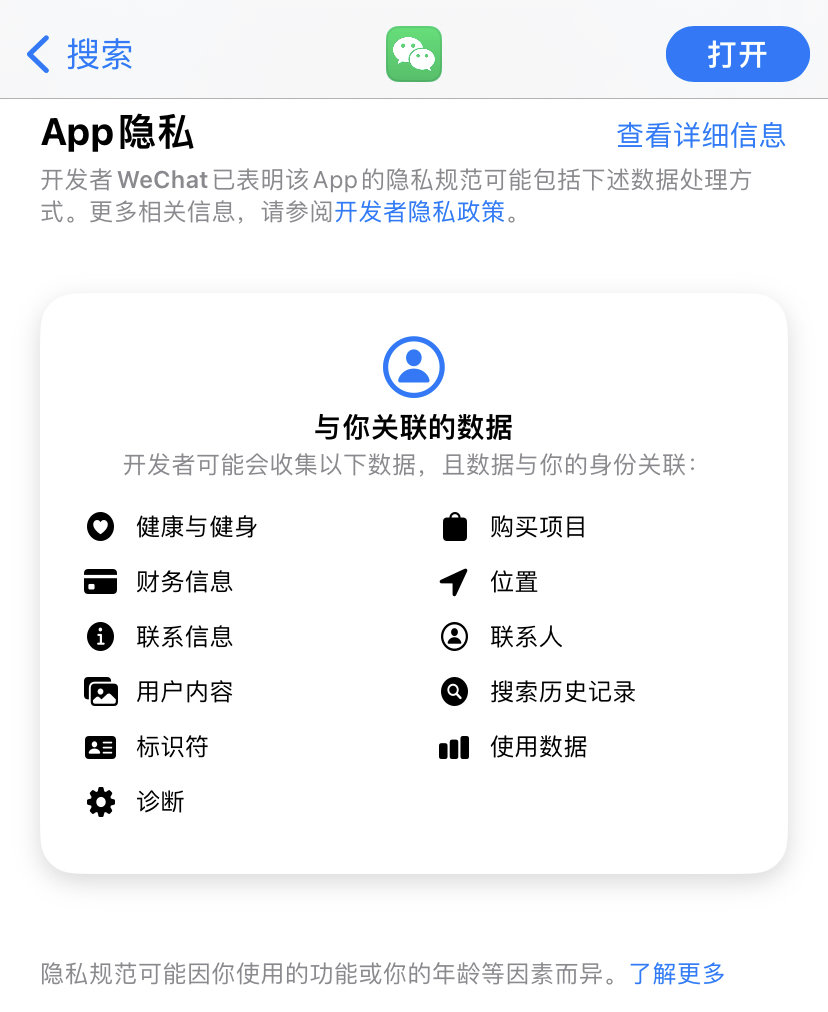Click the 搜索历史记录 magnifier icon
Image resolution: width=828 pixels, height=1012 pixels.
click(455, 692)
